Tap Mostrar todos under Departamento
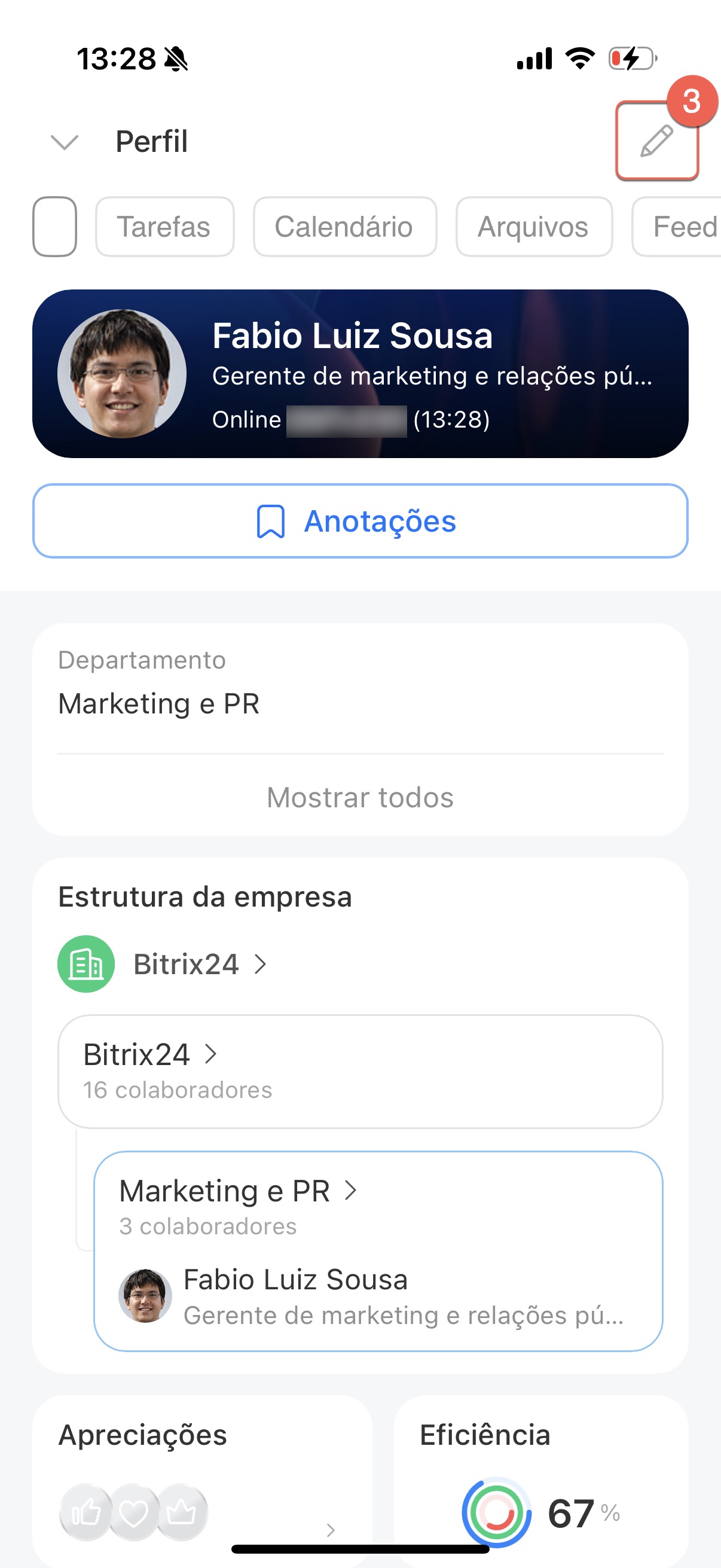The image size is (721, 1568). (360, 797)
